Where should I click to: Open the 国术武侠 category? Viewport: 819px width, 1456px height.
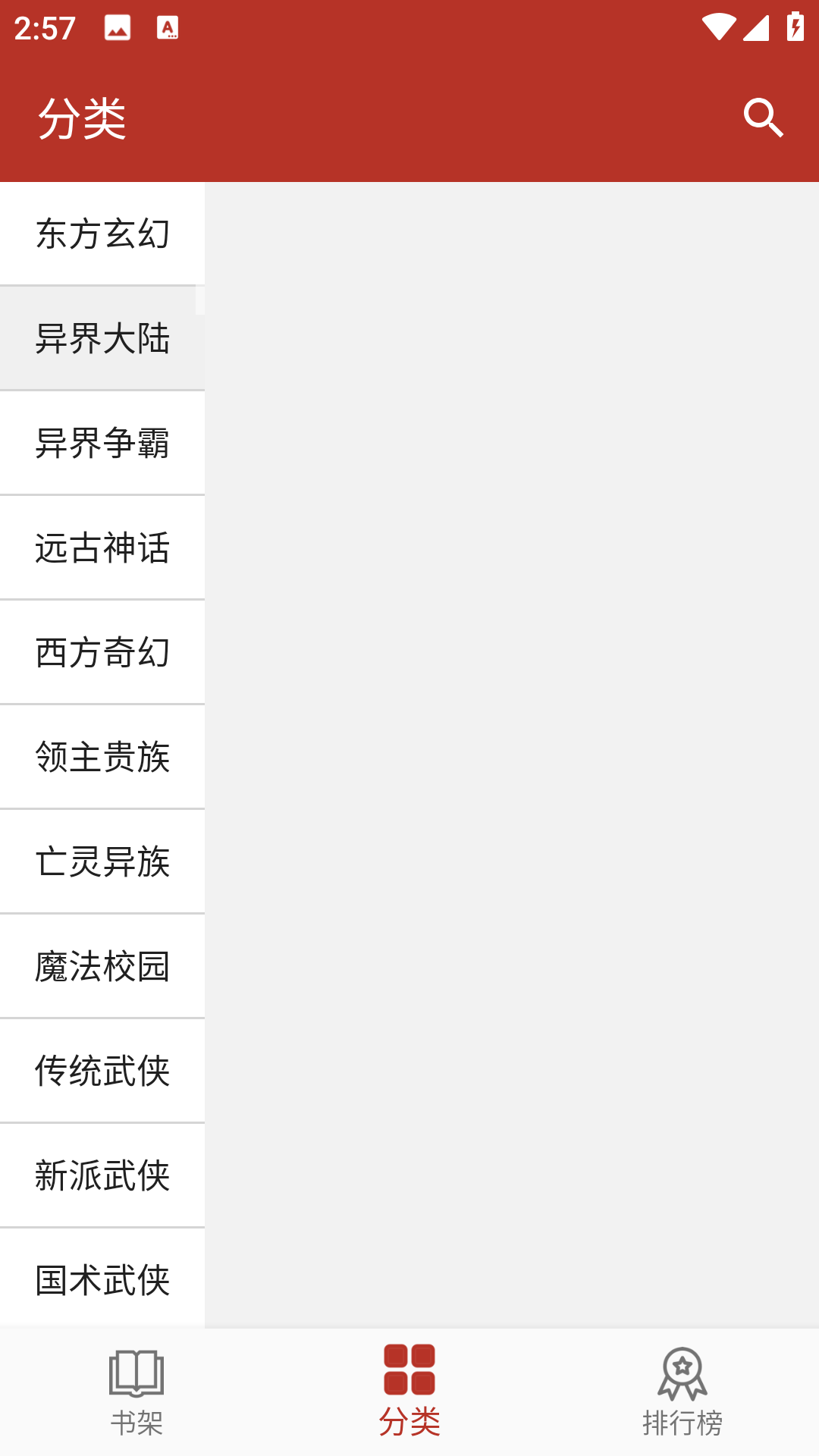tap(102, 1280)
